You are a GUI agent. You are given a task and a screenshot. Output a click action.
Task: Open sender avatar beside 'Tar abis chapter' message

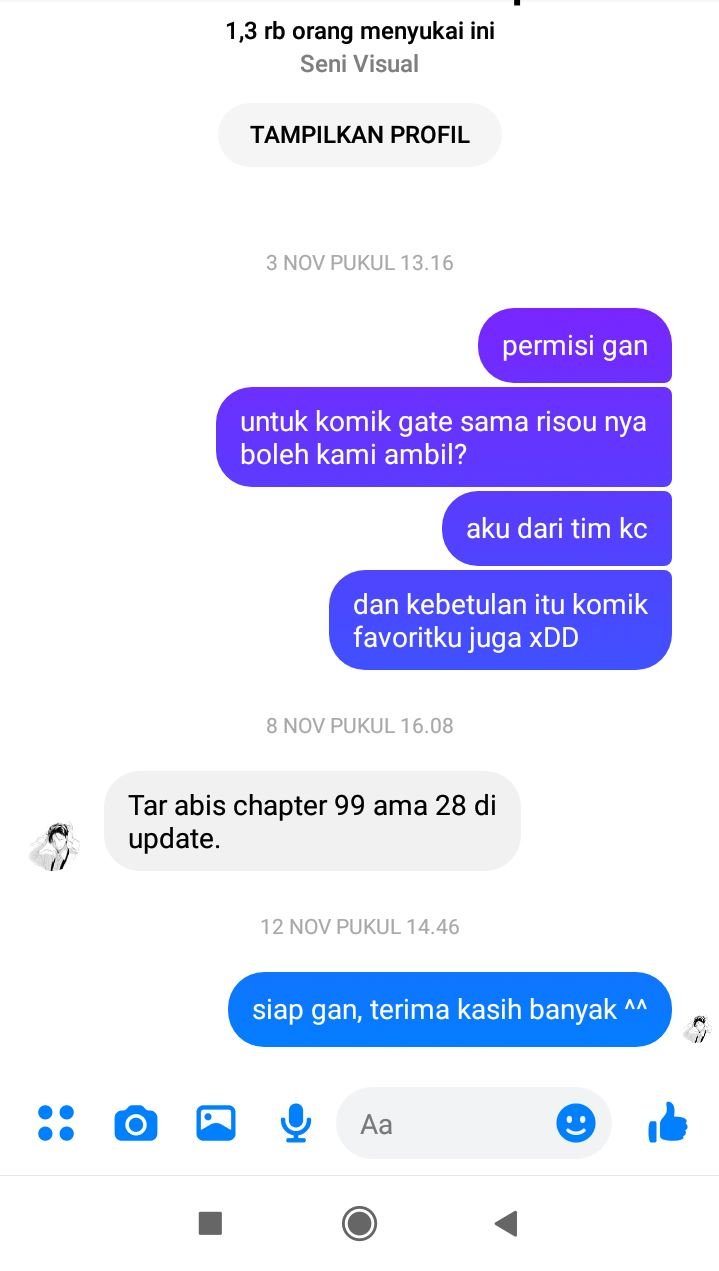(x=53, y=847)
